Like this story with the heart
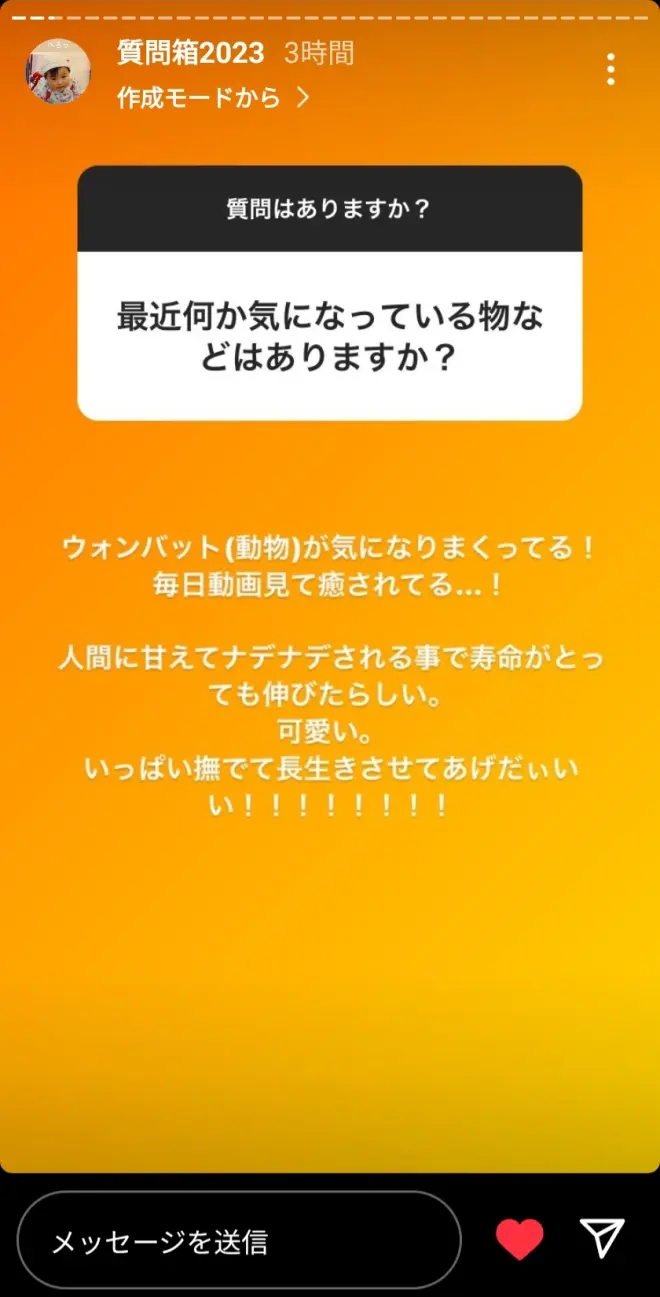660x1297 pixels. (520, 1240)
